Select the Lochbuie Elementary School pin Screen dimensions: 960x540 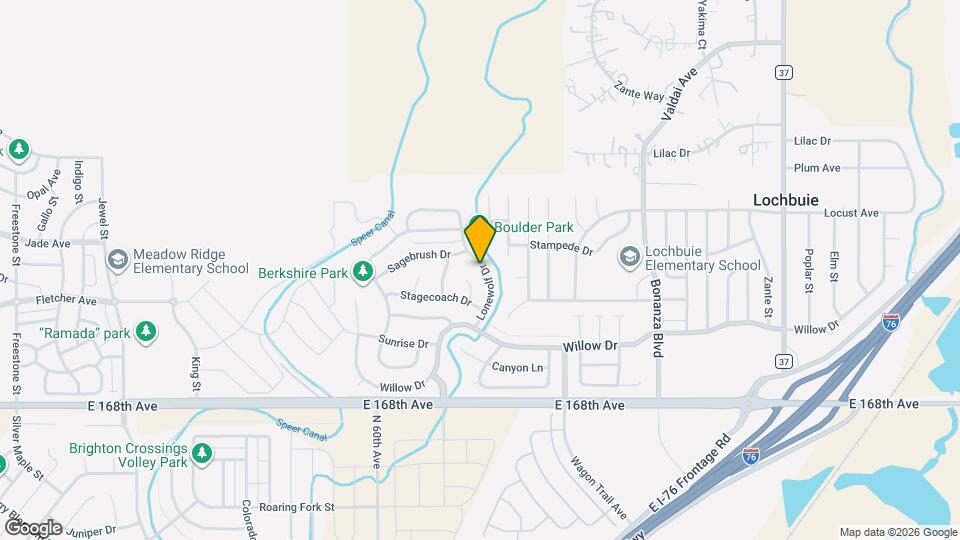pyautogui.click(x=629, y=258)
